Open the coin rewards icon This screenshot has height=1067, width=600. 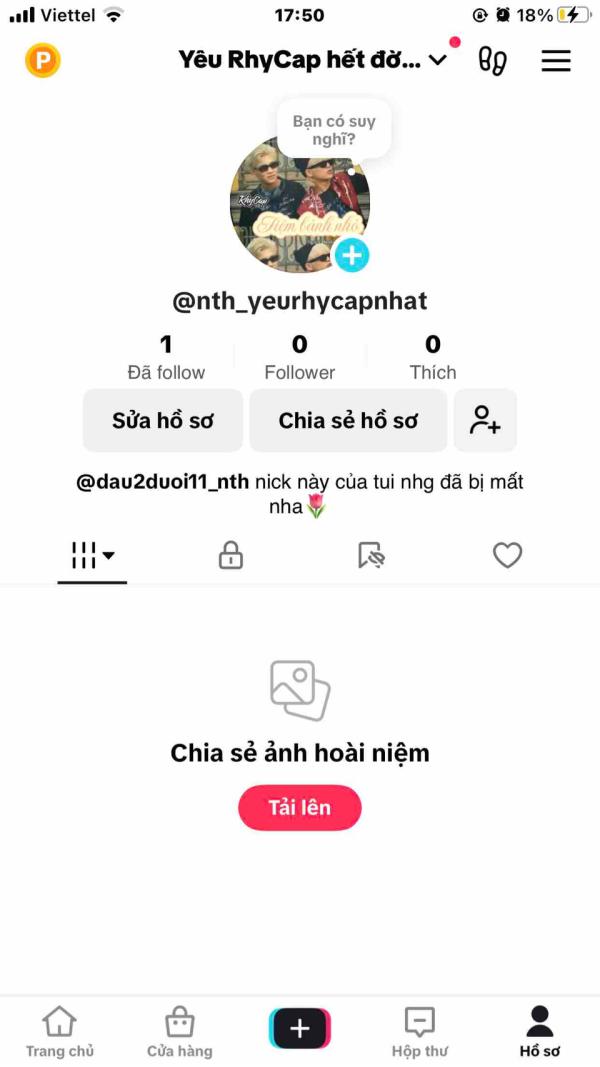click(43, 61)
